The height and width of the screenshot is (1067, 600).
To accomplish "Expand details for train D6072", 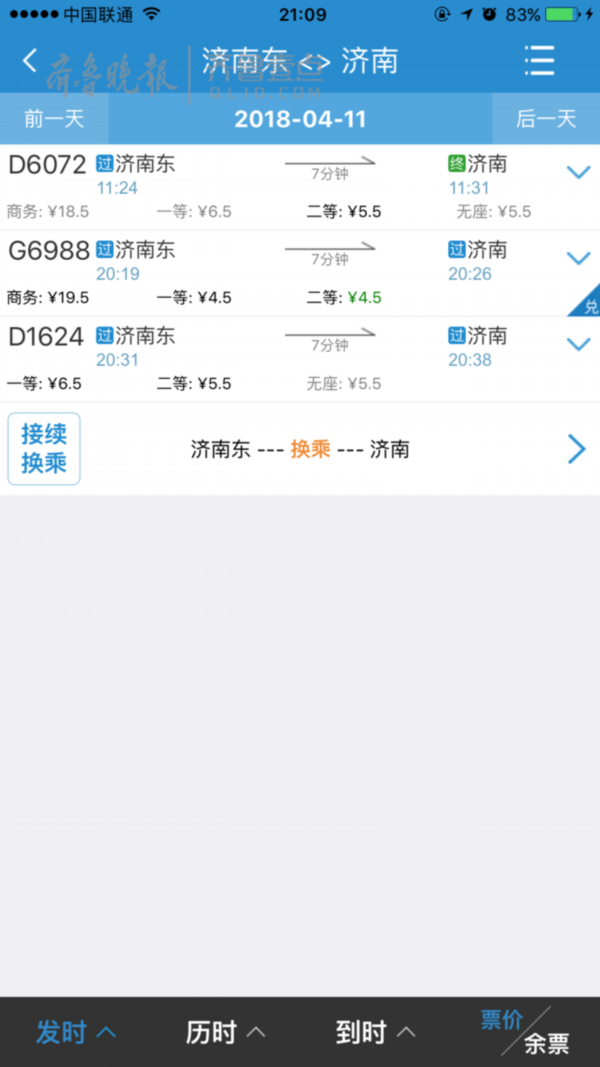I will tap(578, 173).
